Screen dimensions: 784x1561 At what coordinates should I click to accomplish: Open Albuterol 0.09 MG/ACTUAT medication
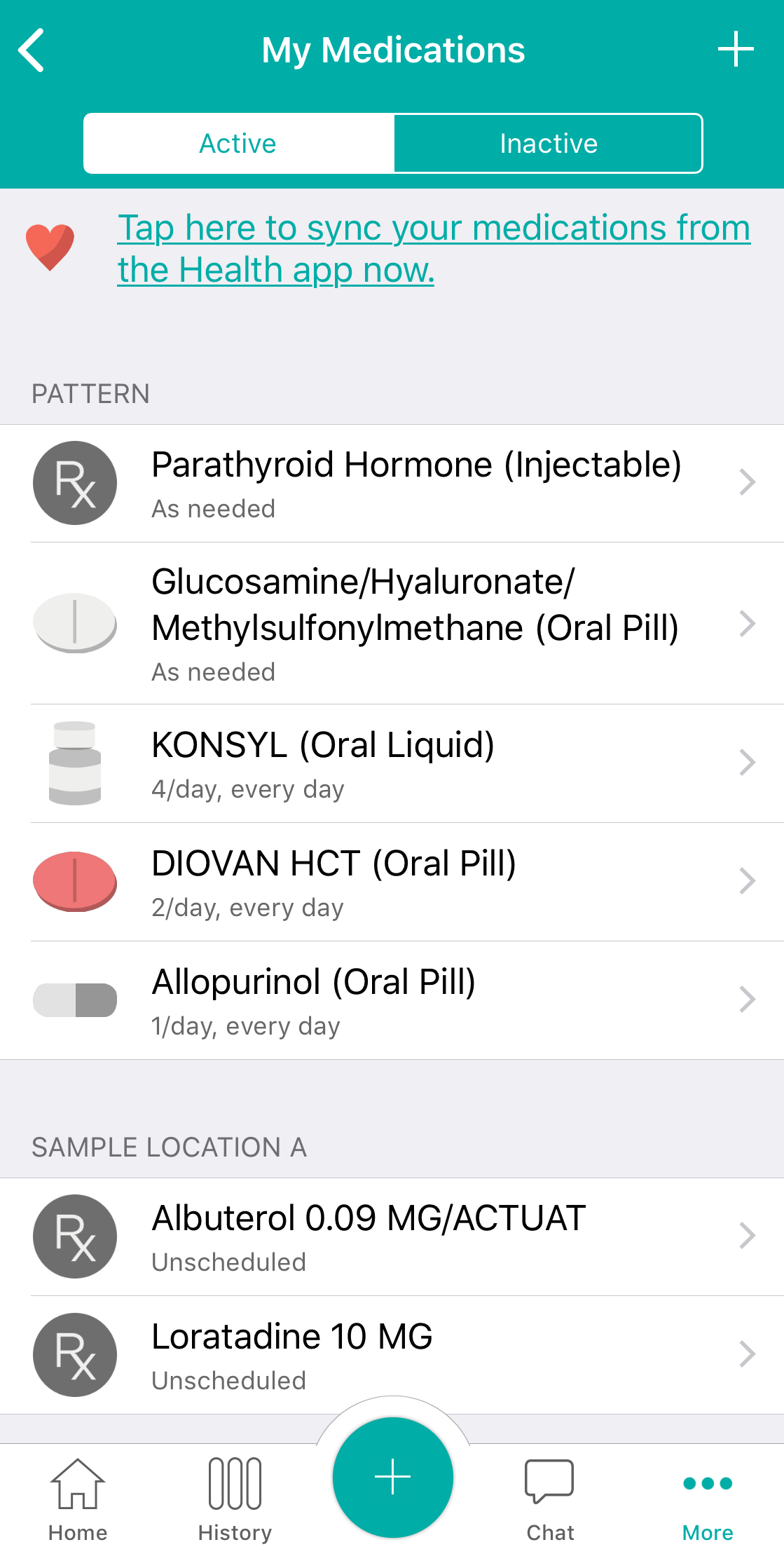(x=392, y=1236)
